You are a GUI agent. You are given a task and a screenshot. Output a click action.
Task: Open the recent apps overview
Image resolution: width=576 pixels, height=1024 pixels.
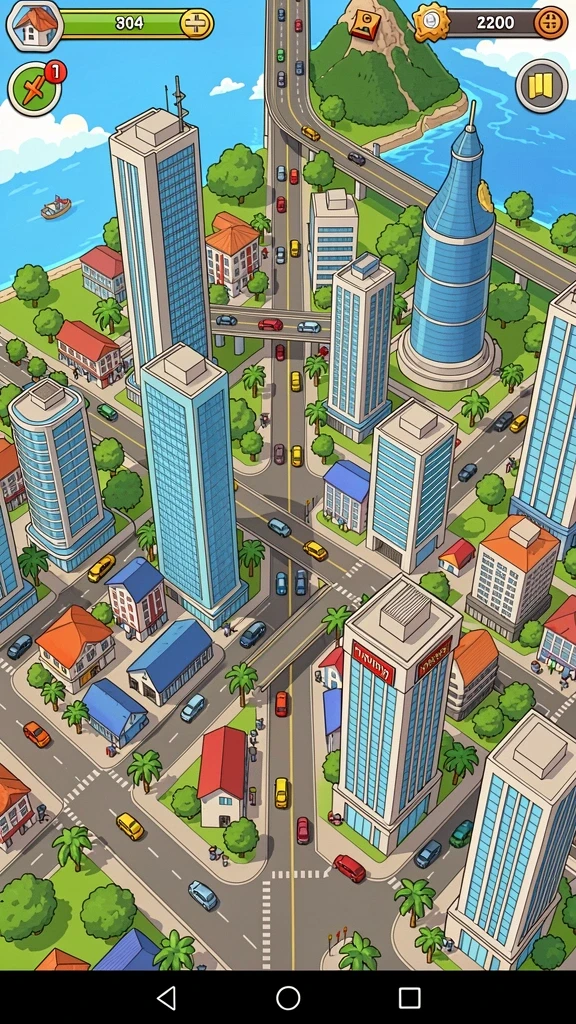coord(409,997)
